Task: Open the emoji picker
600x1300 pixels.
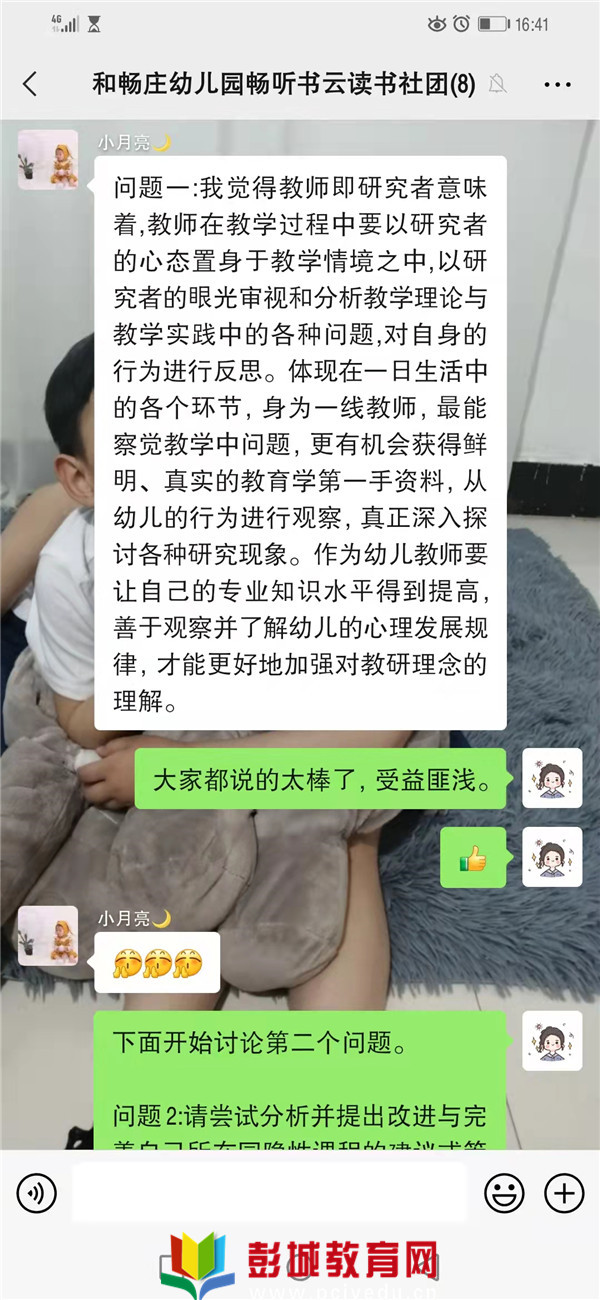Action: [x=504, y=1192]
